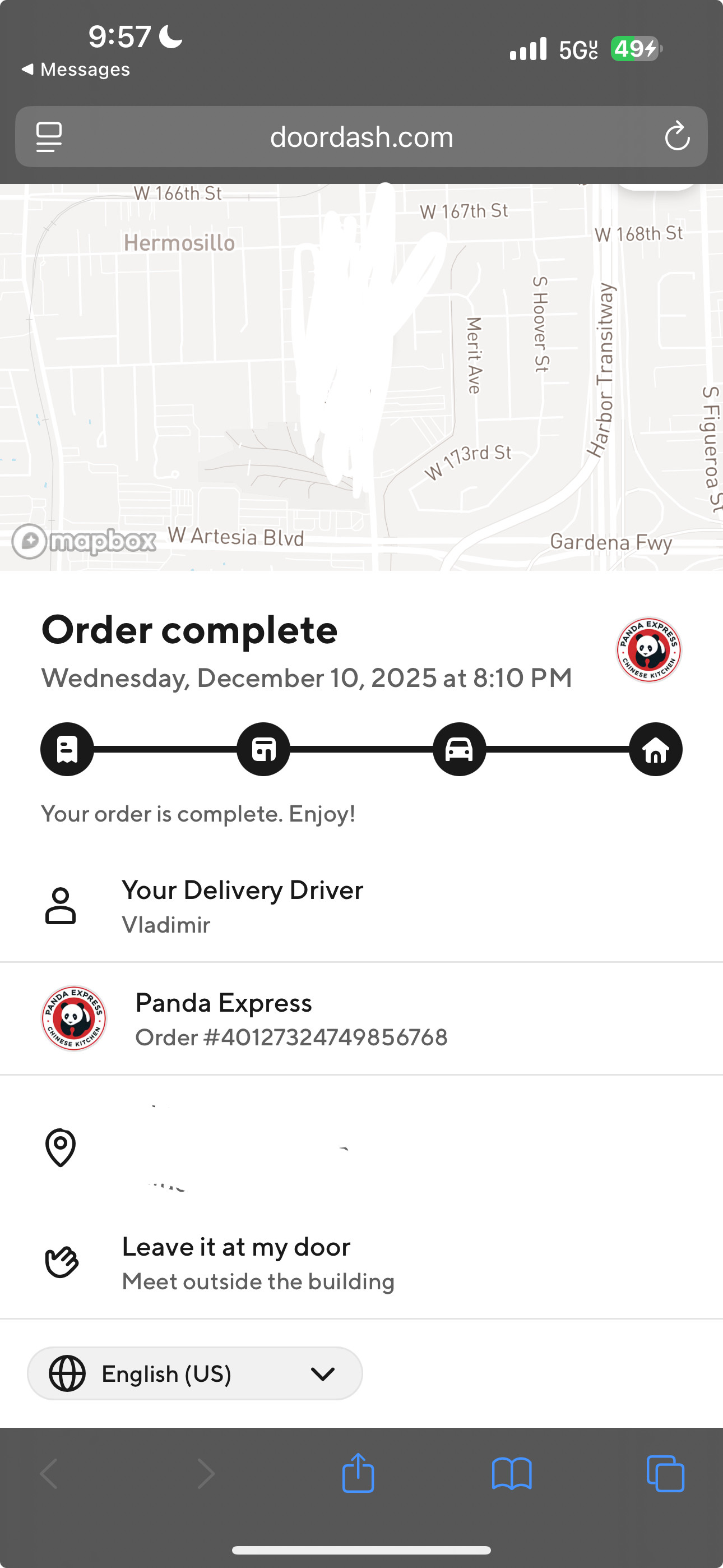Reload the DoorDash page
This screenshot has height=1568, width=723.
[676, 136]
